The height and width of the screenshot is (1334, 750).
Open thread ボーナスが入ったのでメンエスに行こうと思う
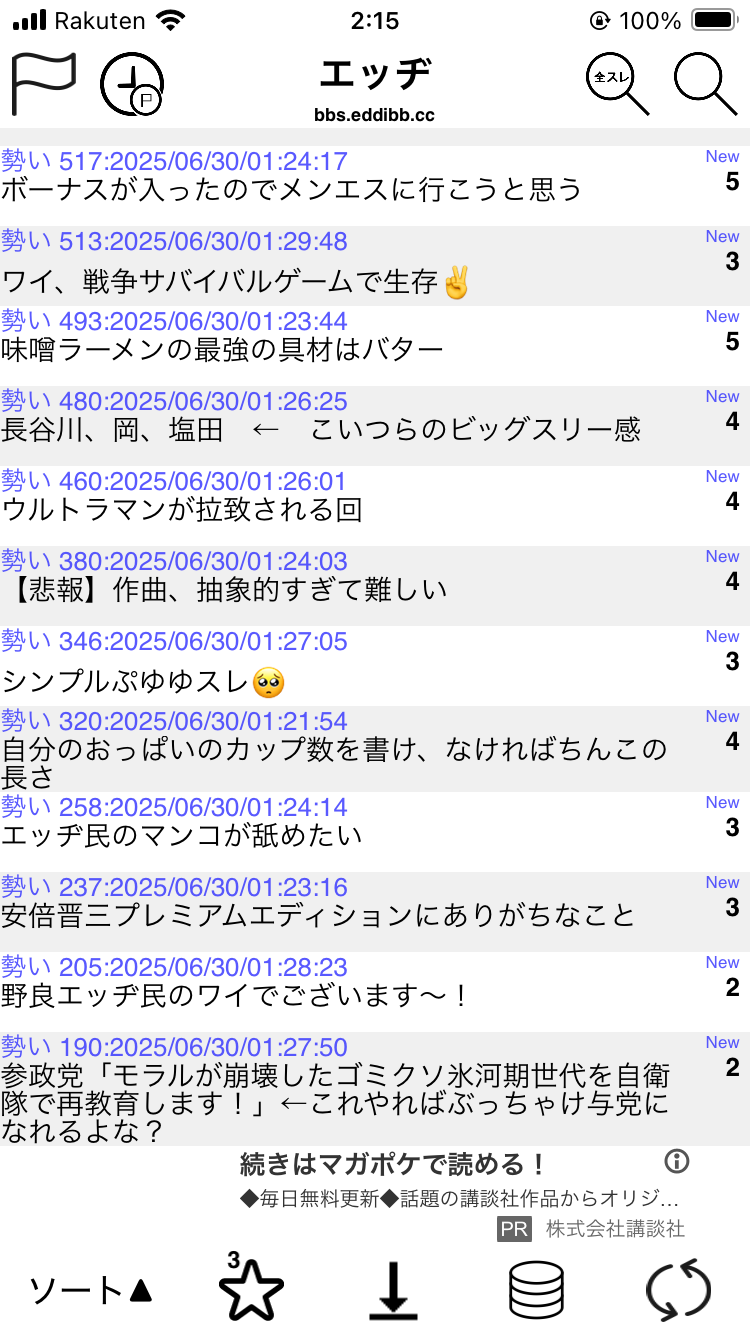coord(375,186)
